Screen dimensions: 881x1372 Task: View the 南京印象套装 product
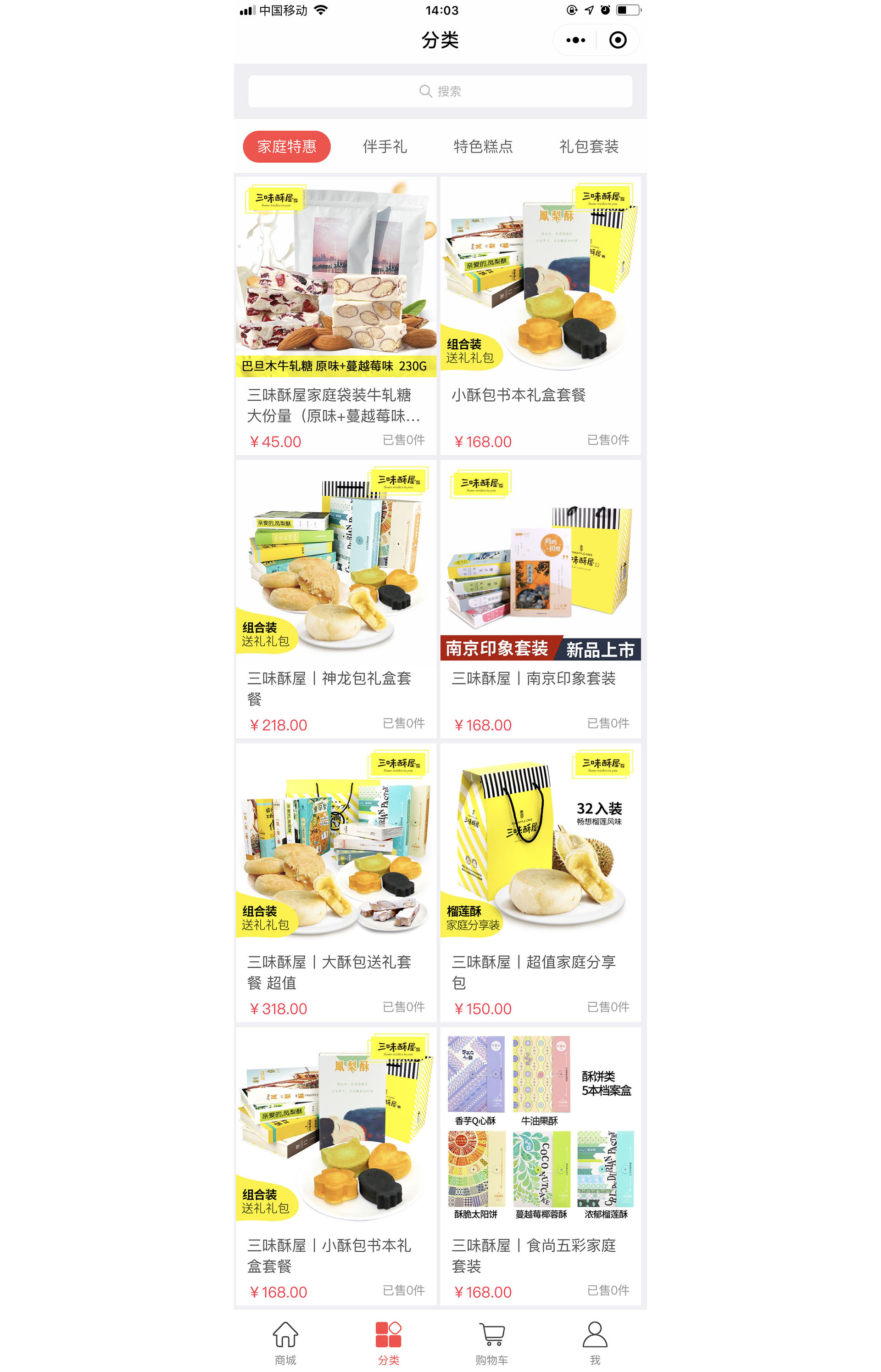click(540, 598)
